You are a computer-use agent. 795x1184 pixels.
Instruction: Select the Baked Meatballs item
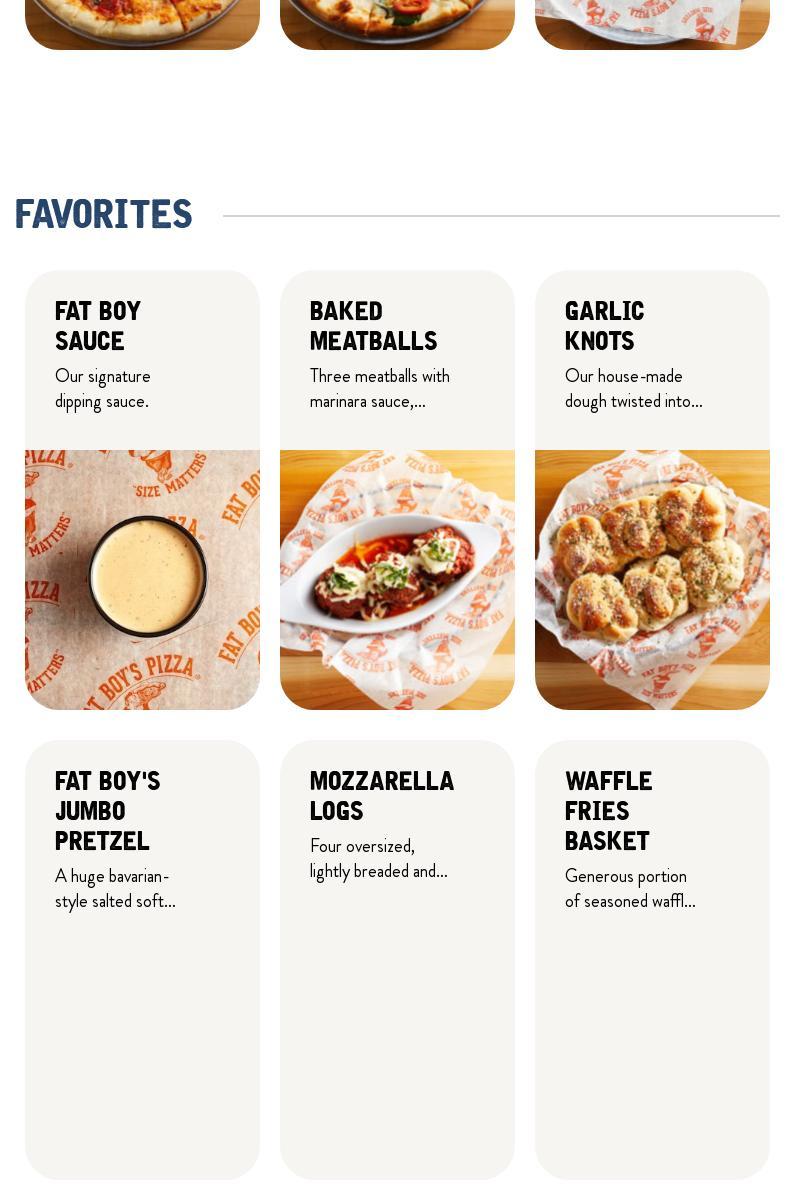397,490
